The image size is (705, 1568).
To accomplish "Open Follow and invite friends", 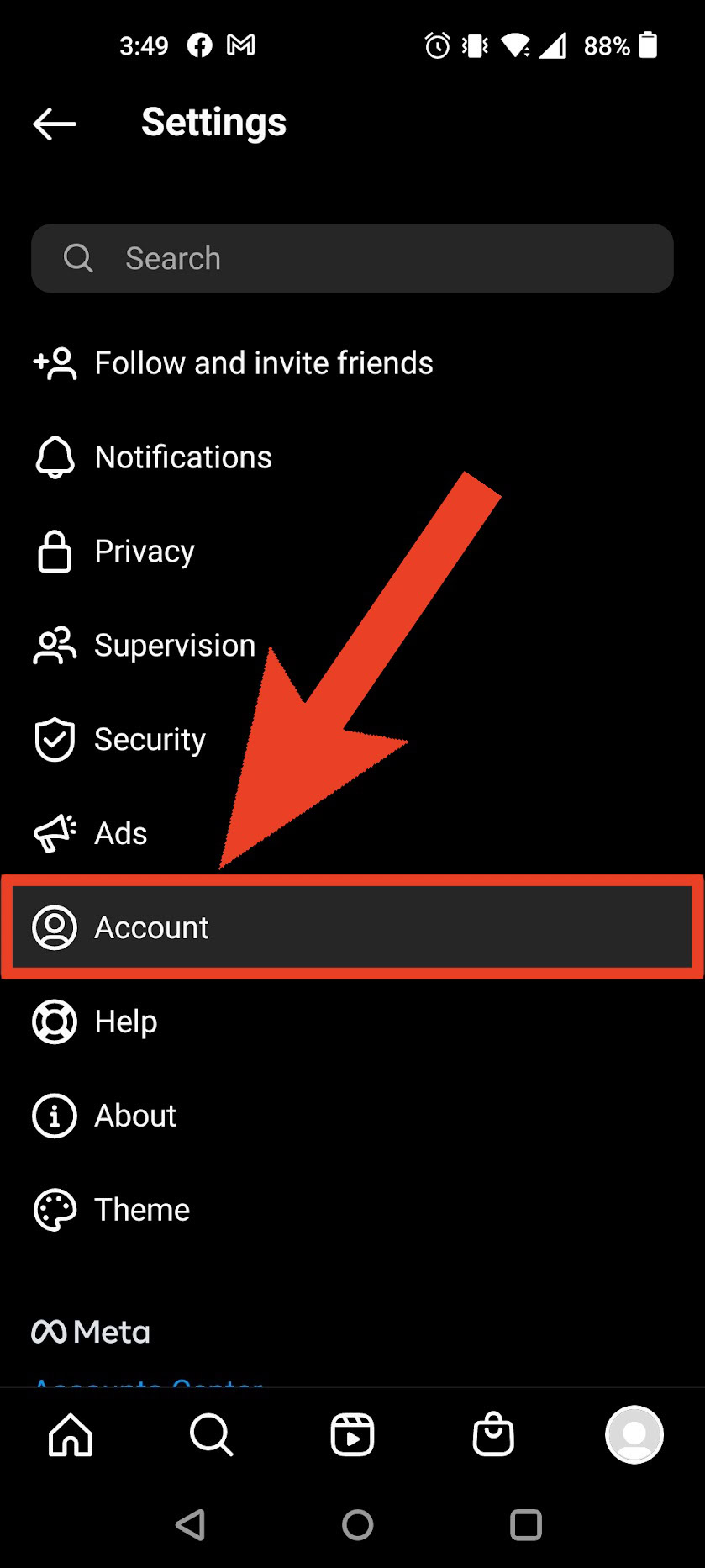I will tap(263, 363).
